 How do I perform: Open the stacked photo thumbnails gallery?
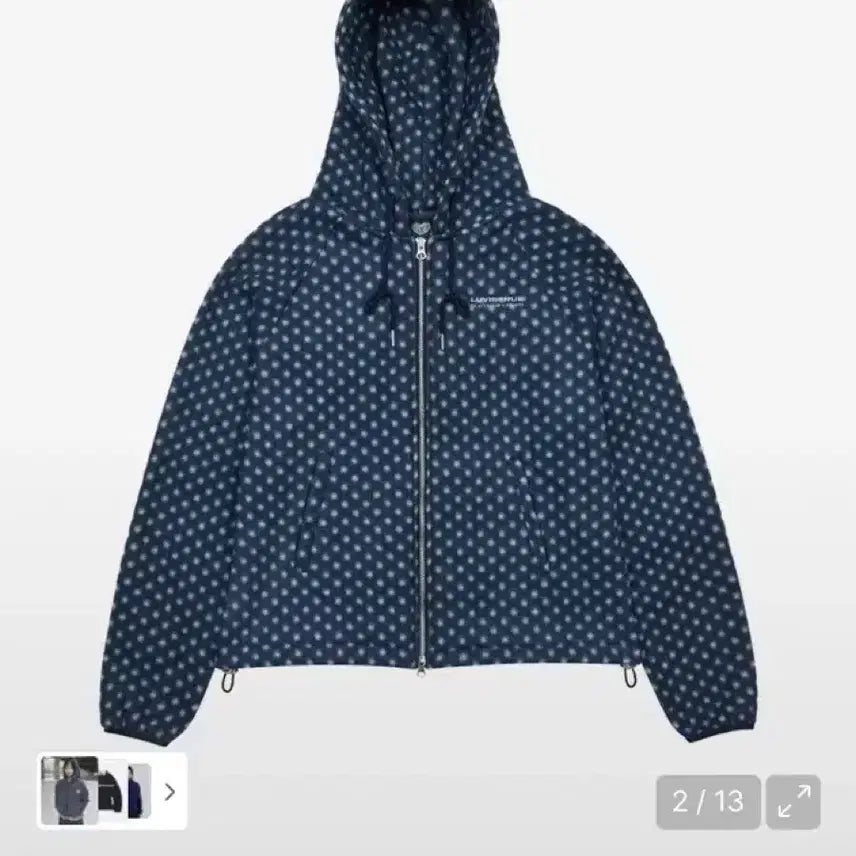pyautogui.click(x=96, y=790)
